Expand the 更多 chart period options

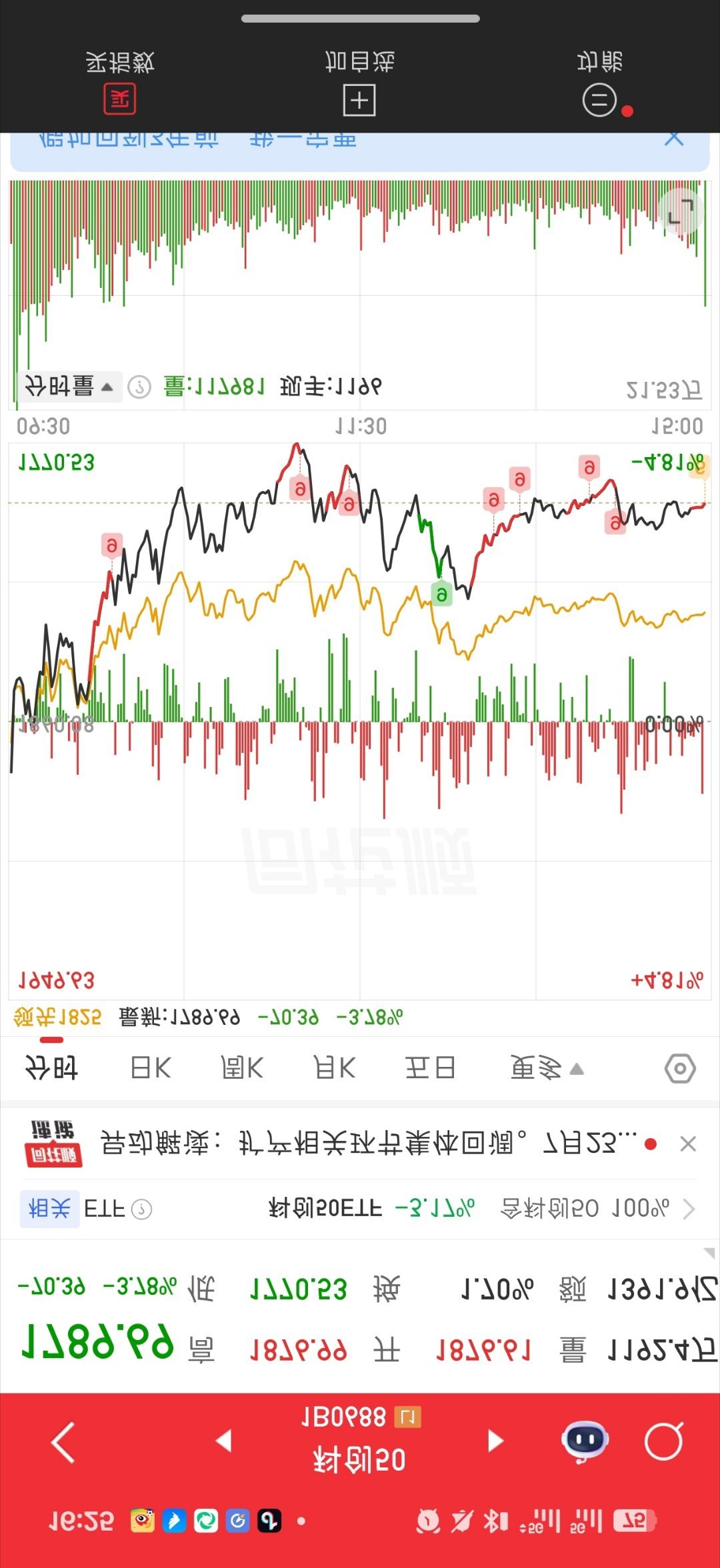(547, 1069)
